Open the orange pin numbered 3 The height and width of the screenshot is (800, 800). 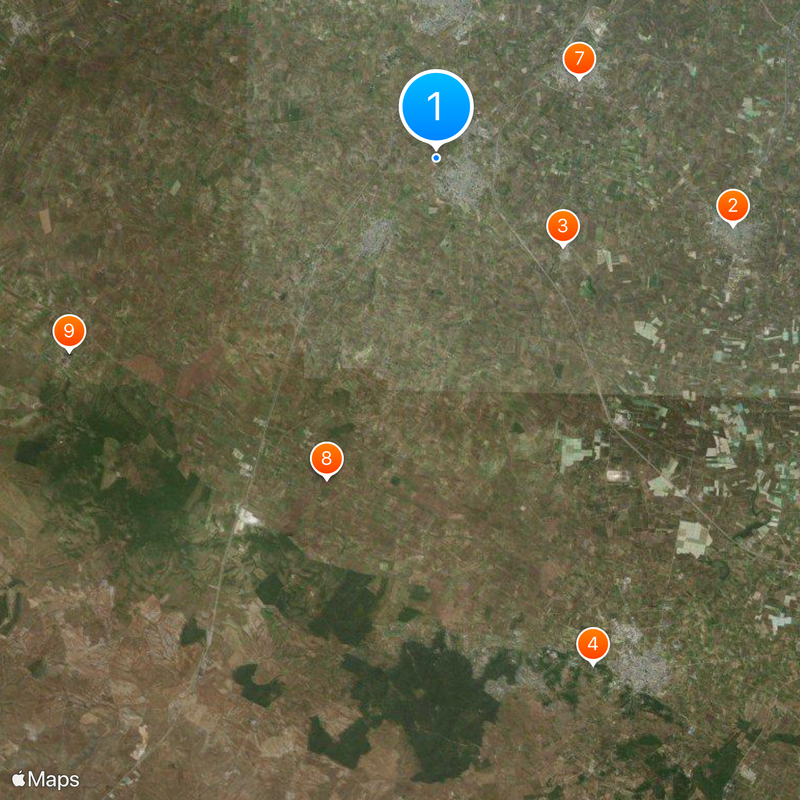tap(563, 226)
